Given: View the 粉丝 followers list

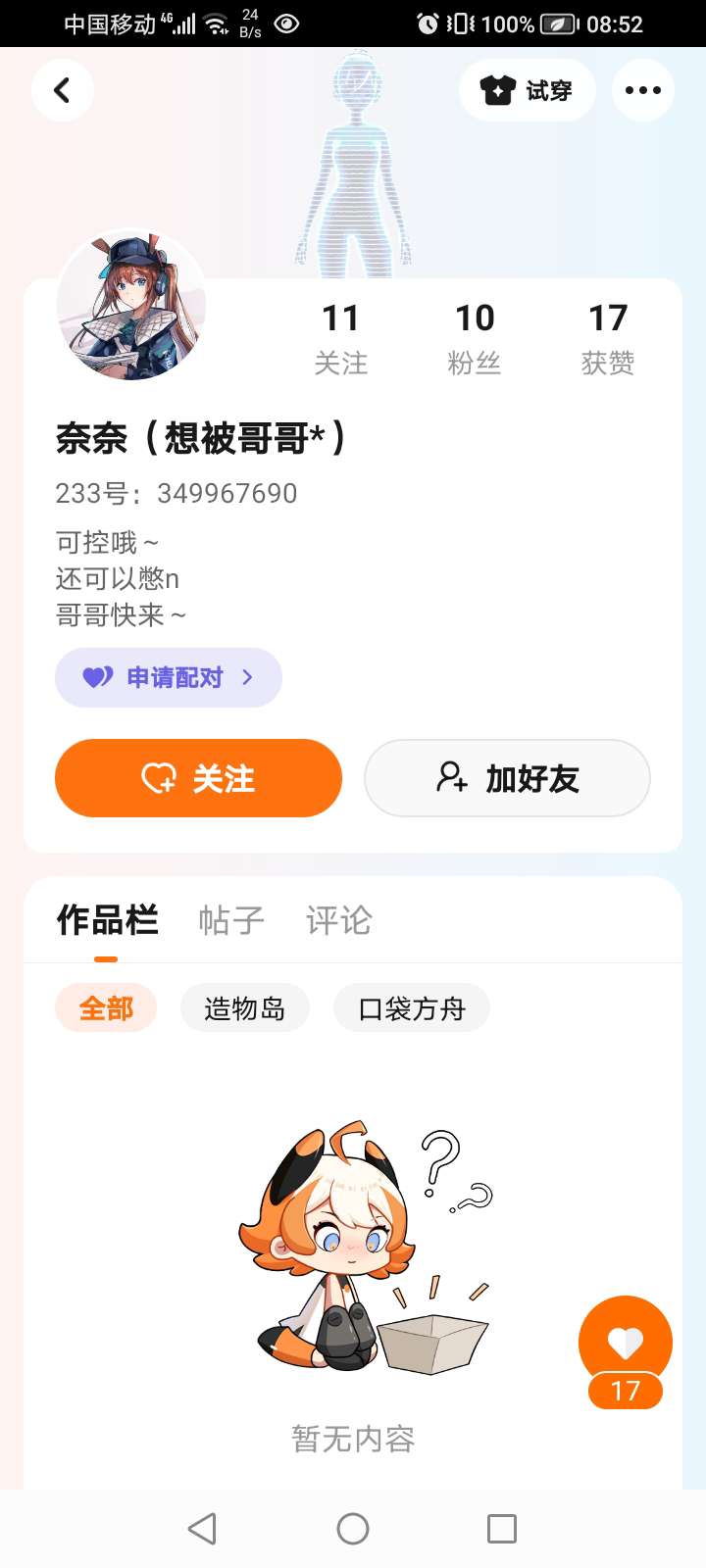Looking at the screenshot, I should click(475, 338).
